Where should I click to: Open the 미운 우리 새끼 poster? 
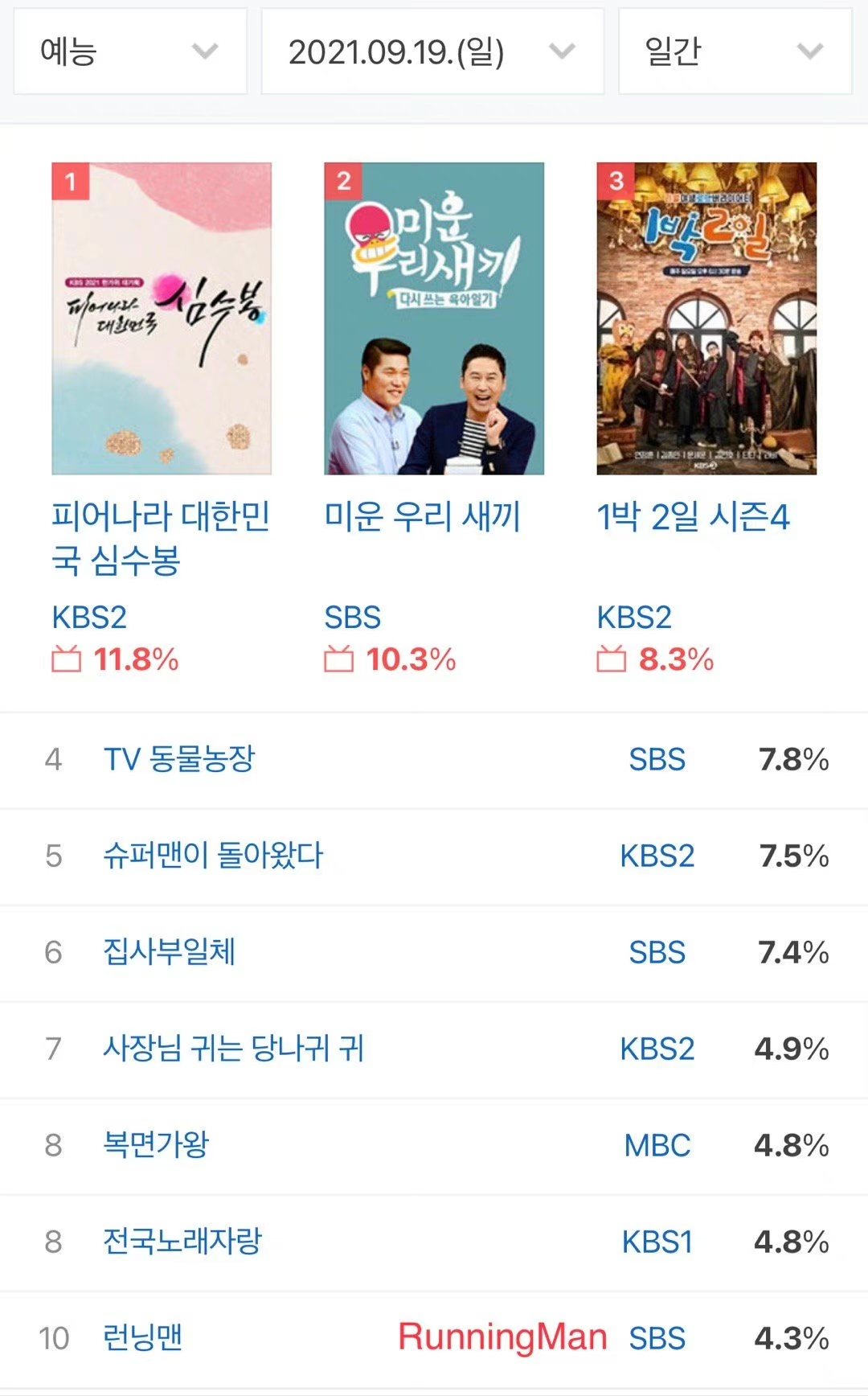(x=434, y=318)
